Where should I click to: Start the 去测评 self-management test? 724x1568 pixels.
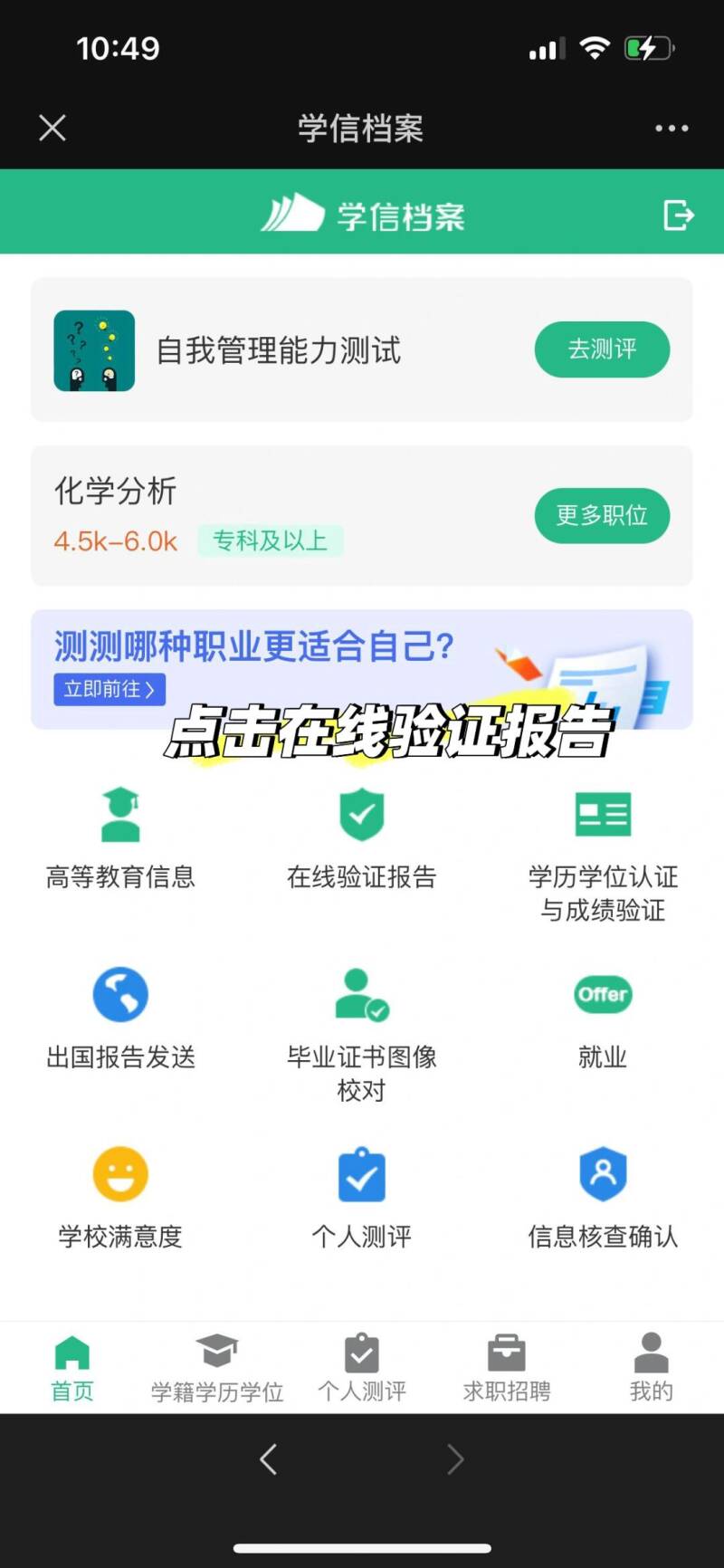[x=602, y=349]
